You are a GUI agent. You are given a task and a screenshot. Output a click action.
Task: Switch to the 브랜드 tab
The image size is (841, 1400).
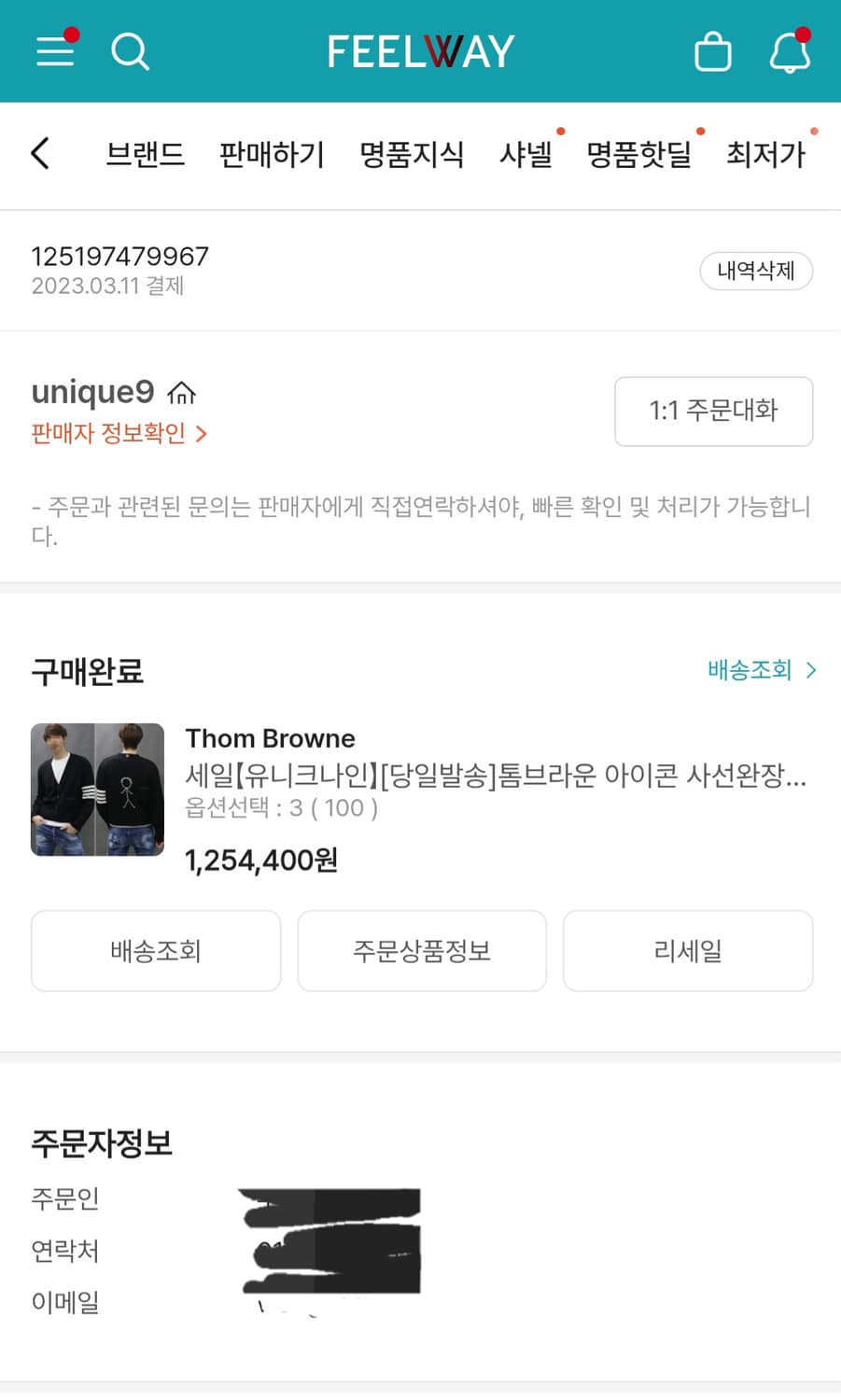tap(145, 154)
